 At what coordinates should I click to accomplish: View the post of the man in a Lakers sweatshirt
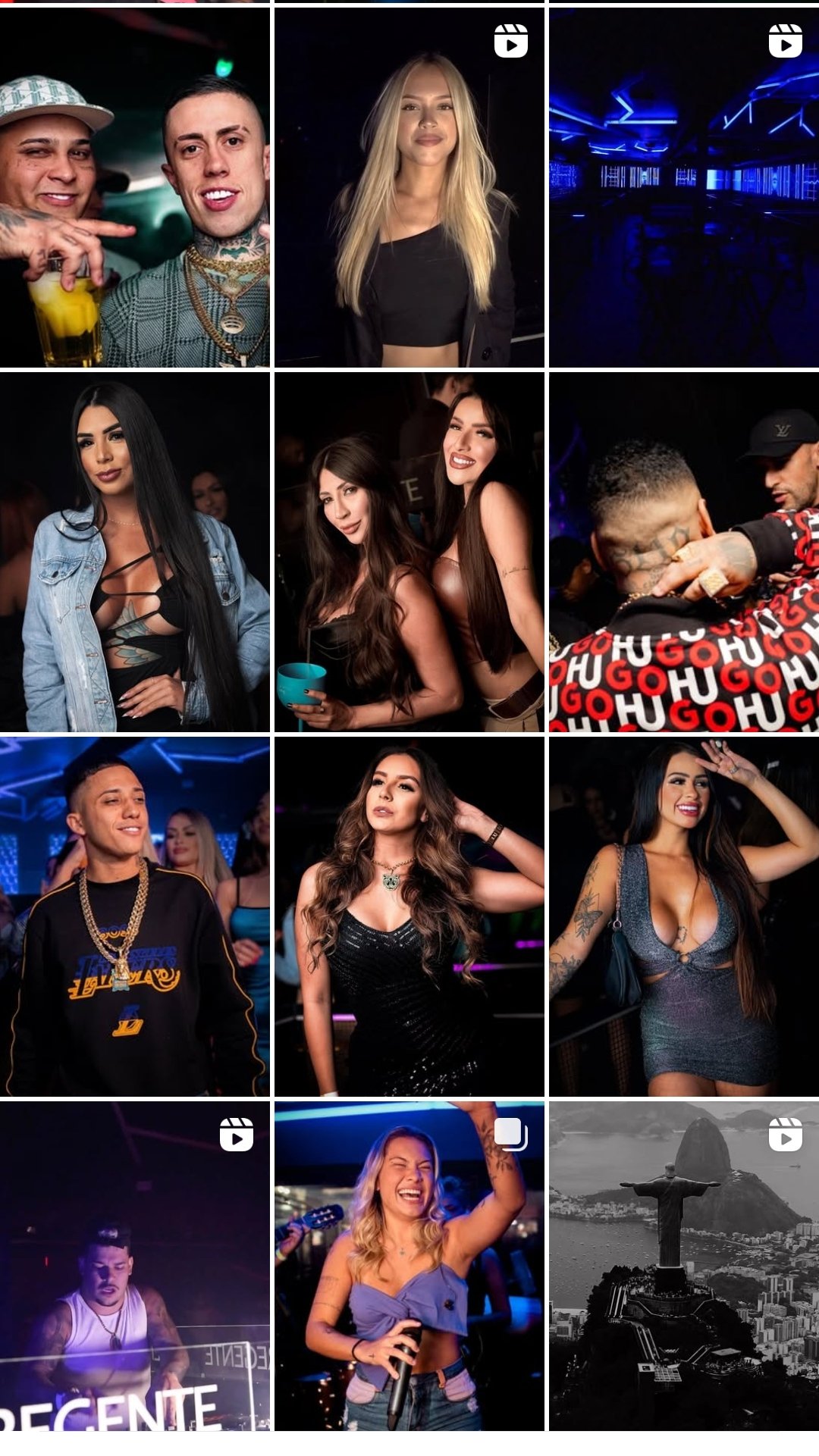[x=134, y=916]
